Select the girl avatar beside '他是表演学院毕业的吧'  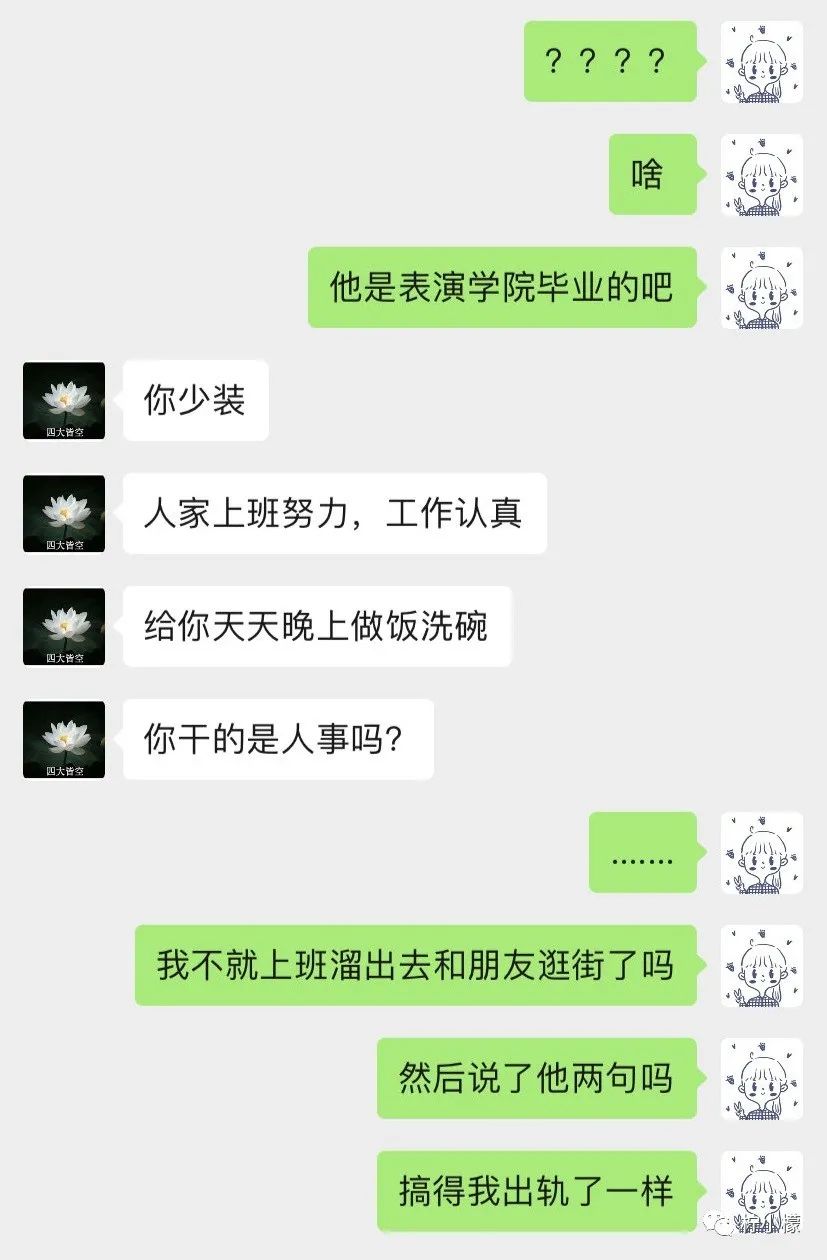pyautogui.click(x=760, y=287)
